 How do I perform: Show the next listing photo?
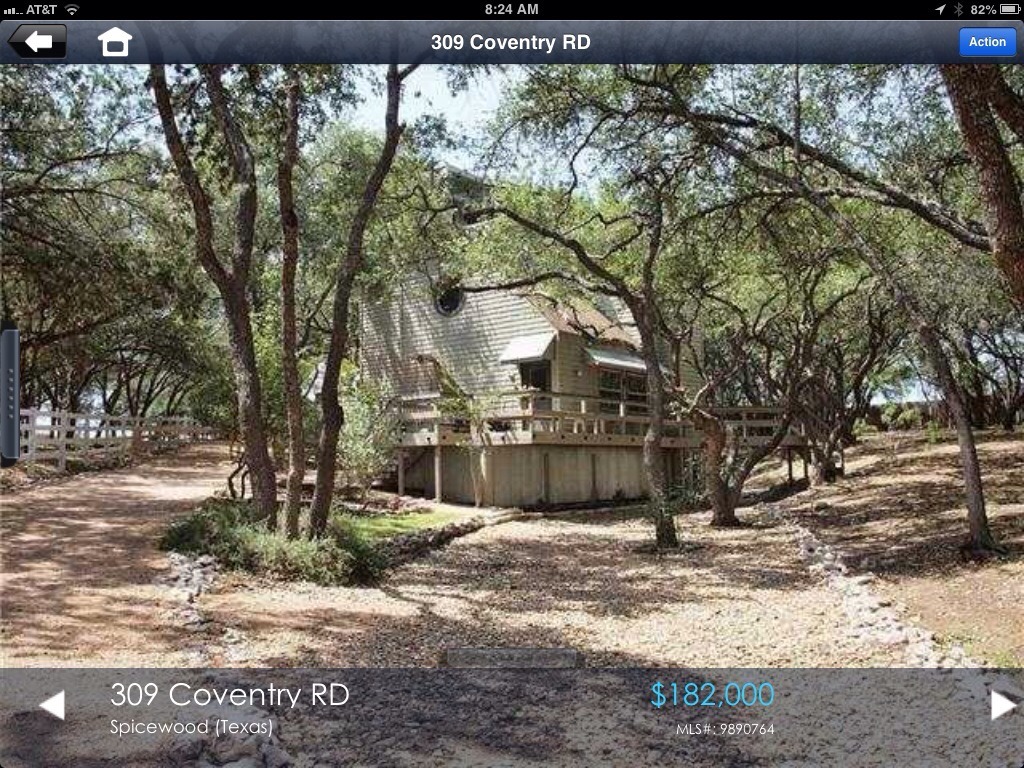tap(1003, 705)
